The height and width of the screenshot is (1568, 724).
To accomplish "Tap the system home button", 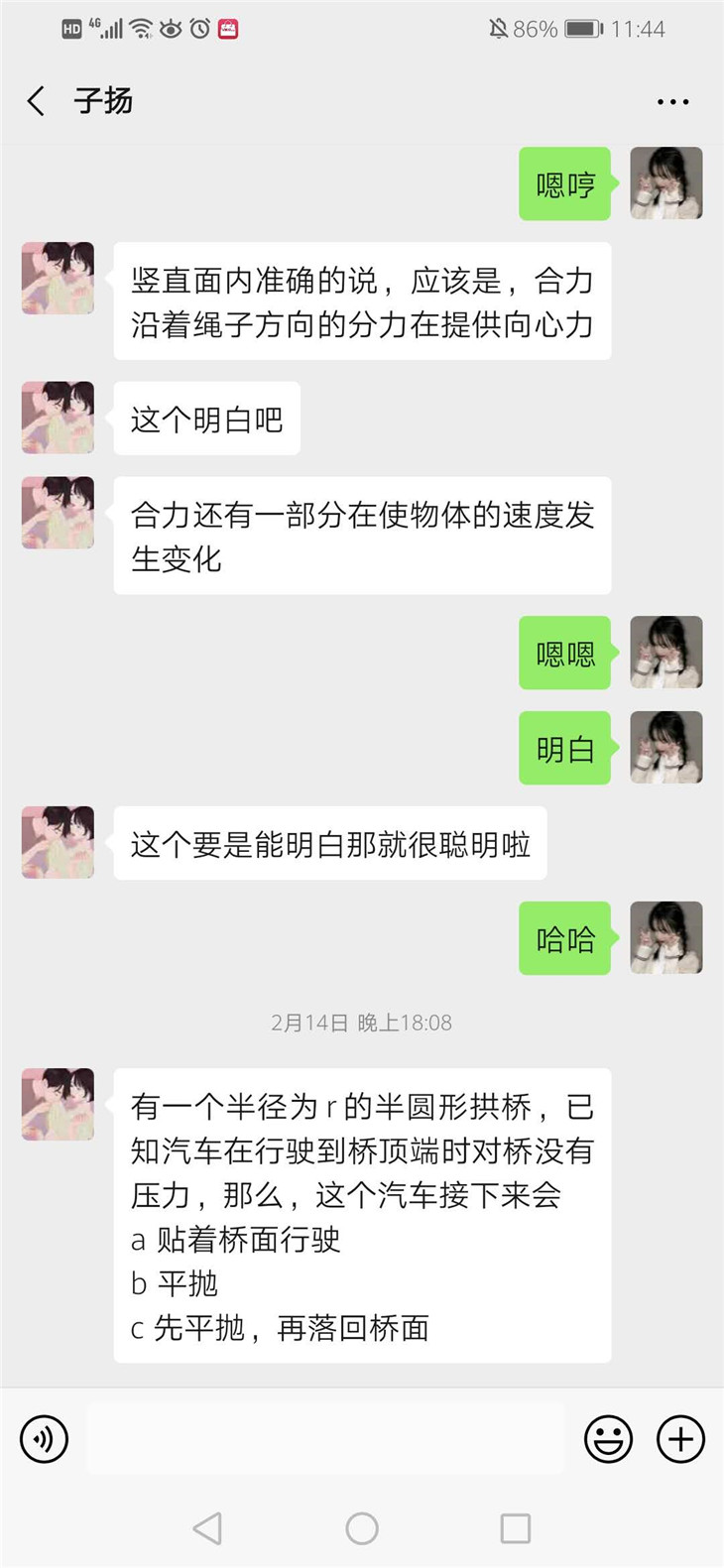I will pyautogui.click(x=362, y=1528).
